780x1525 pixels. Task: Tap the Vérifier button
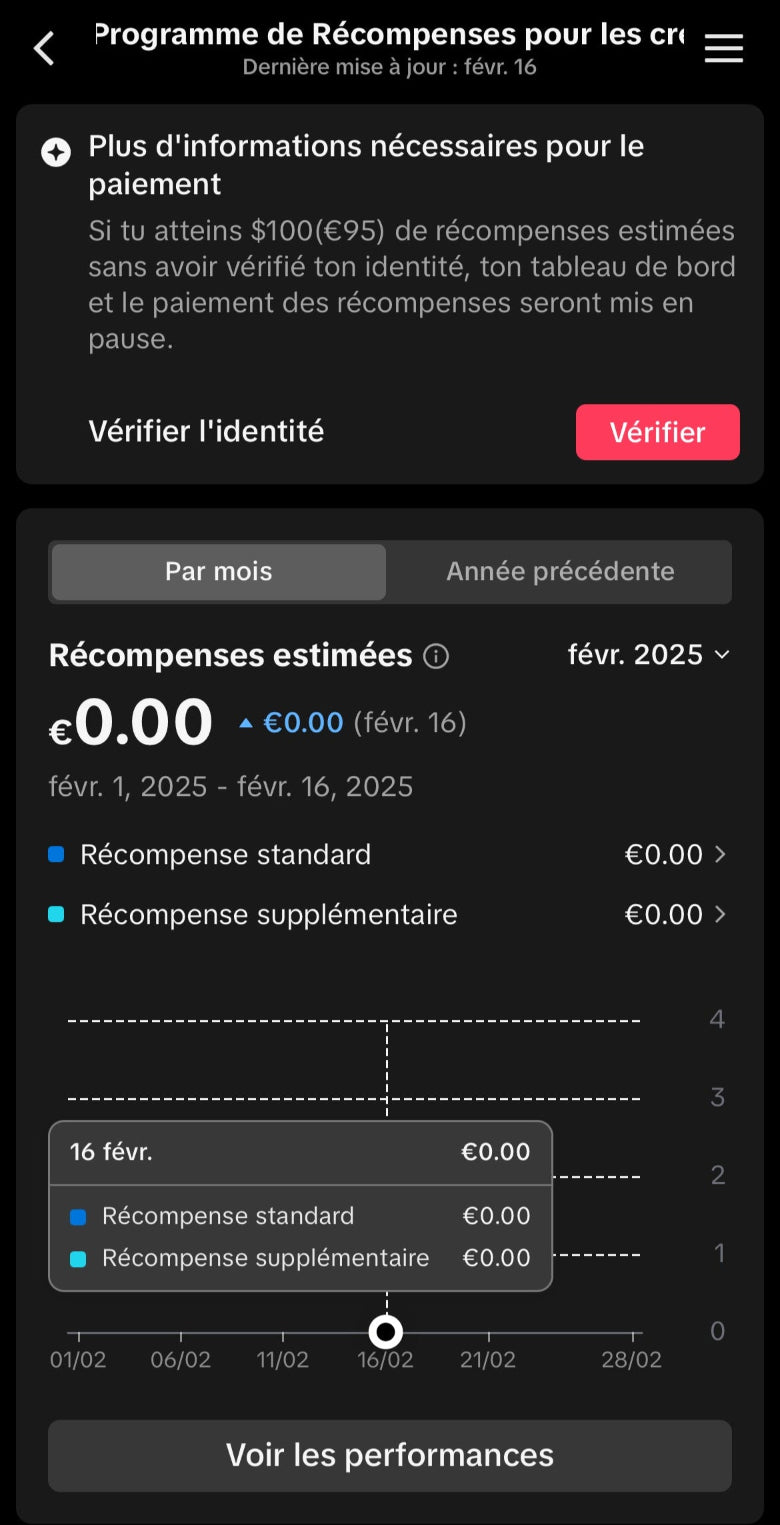[657, 432]
